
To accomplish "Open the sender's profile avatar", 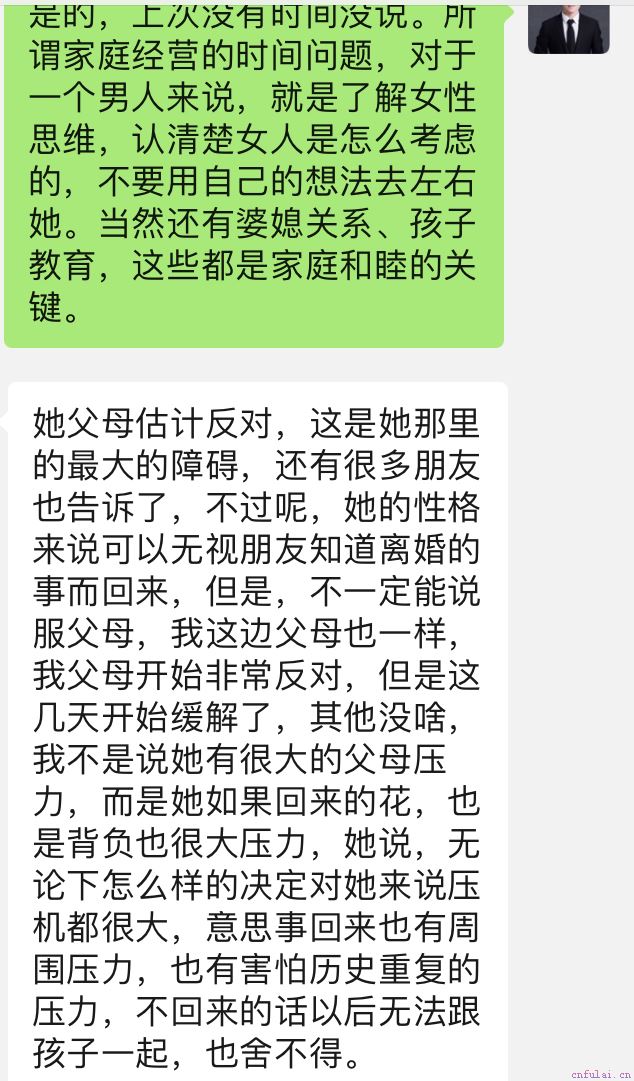I will (568, 27).
